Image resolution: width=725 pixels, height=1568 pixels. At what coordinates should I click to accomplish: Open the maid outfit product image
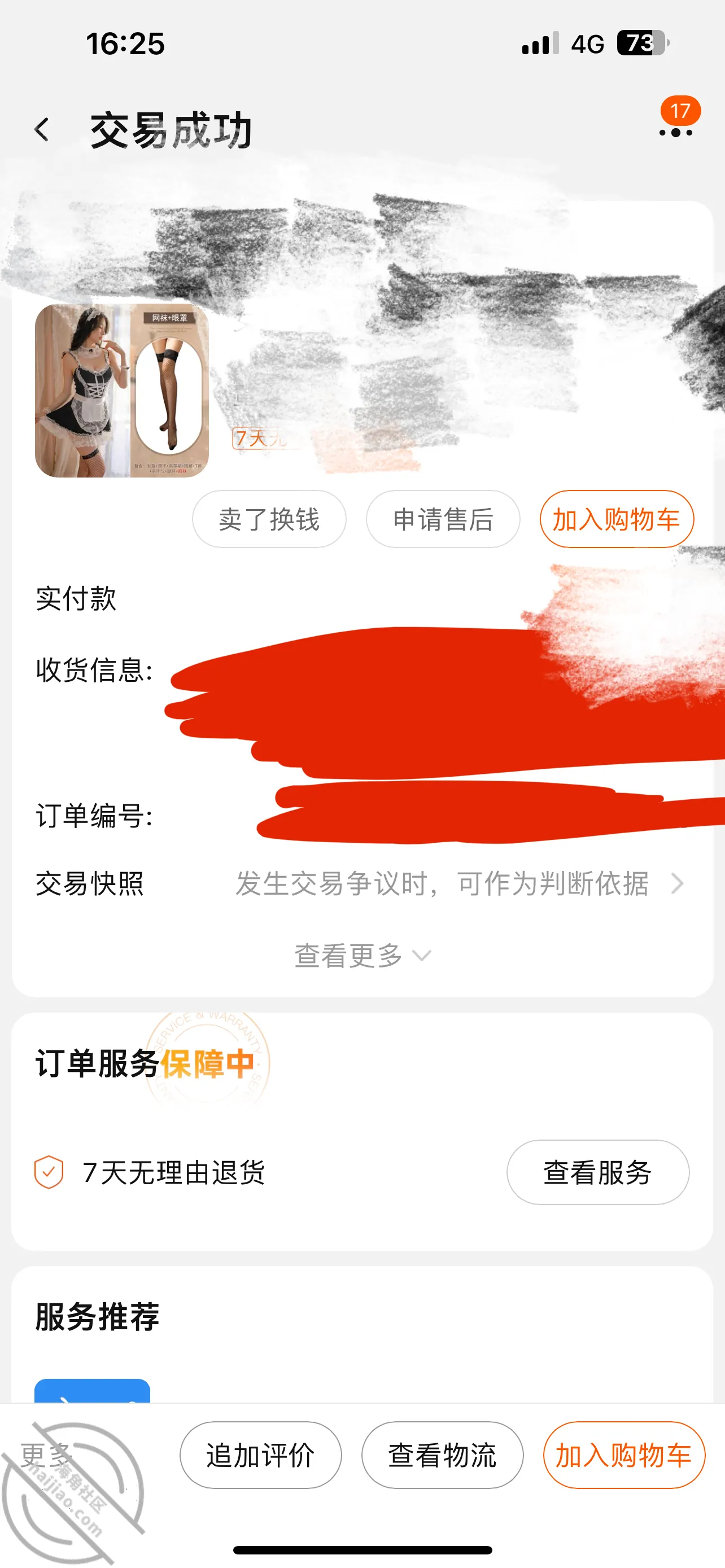pyautogui.click(x=122, y=390)
